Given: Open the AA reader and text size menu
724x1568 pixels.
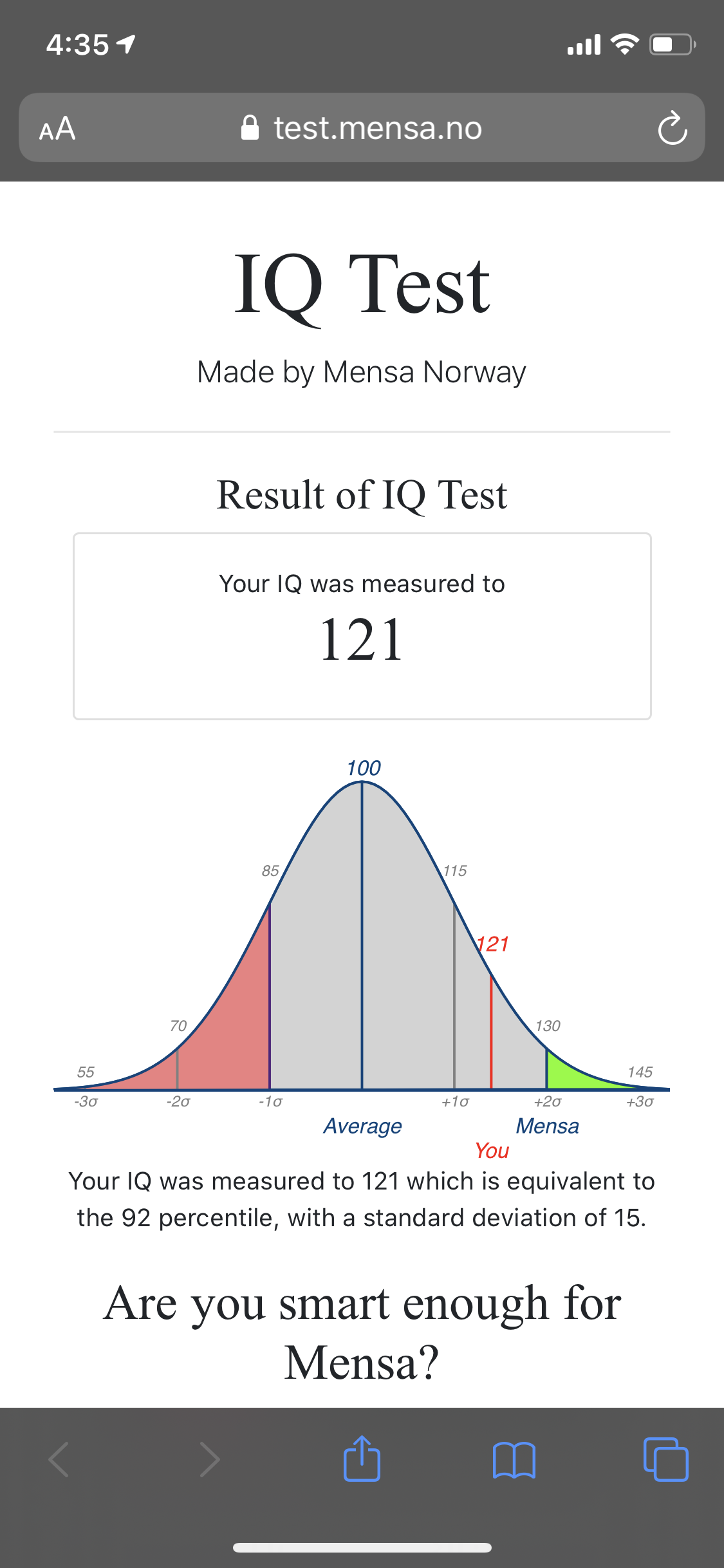Looking at the screenshot, I should [57, 128].
